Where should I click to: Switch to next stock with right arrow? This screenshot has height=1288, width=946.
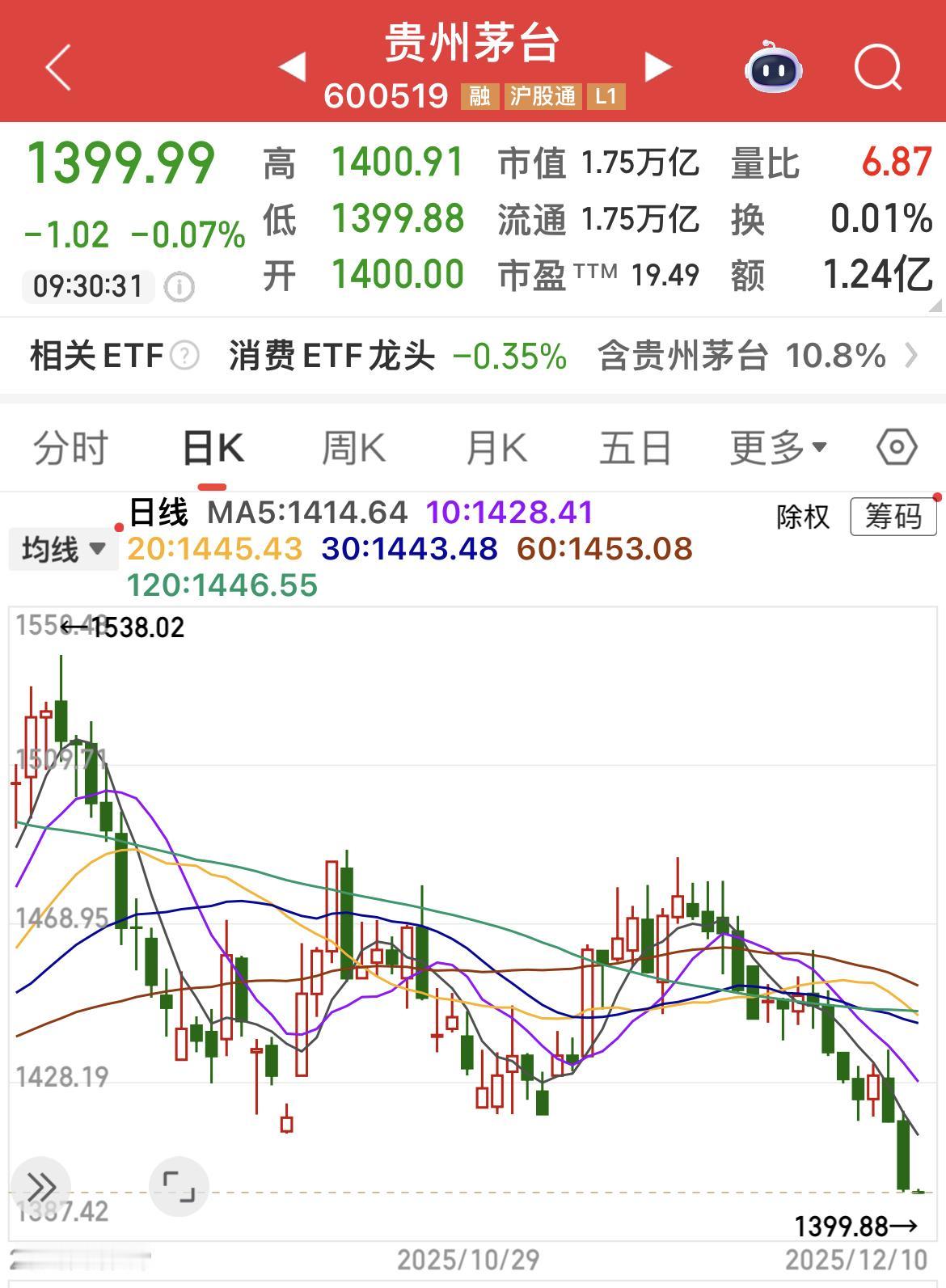tap(659, 69)
